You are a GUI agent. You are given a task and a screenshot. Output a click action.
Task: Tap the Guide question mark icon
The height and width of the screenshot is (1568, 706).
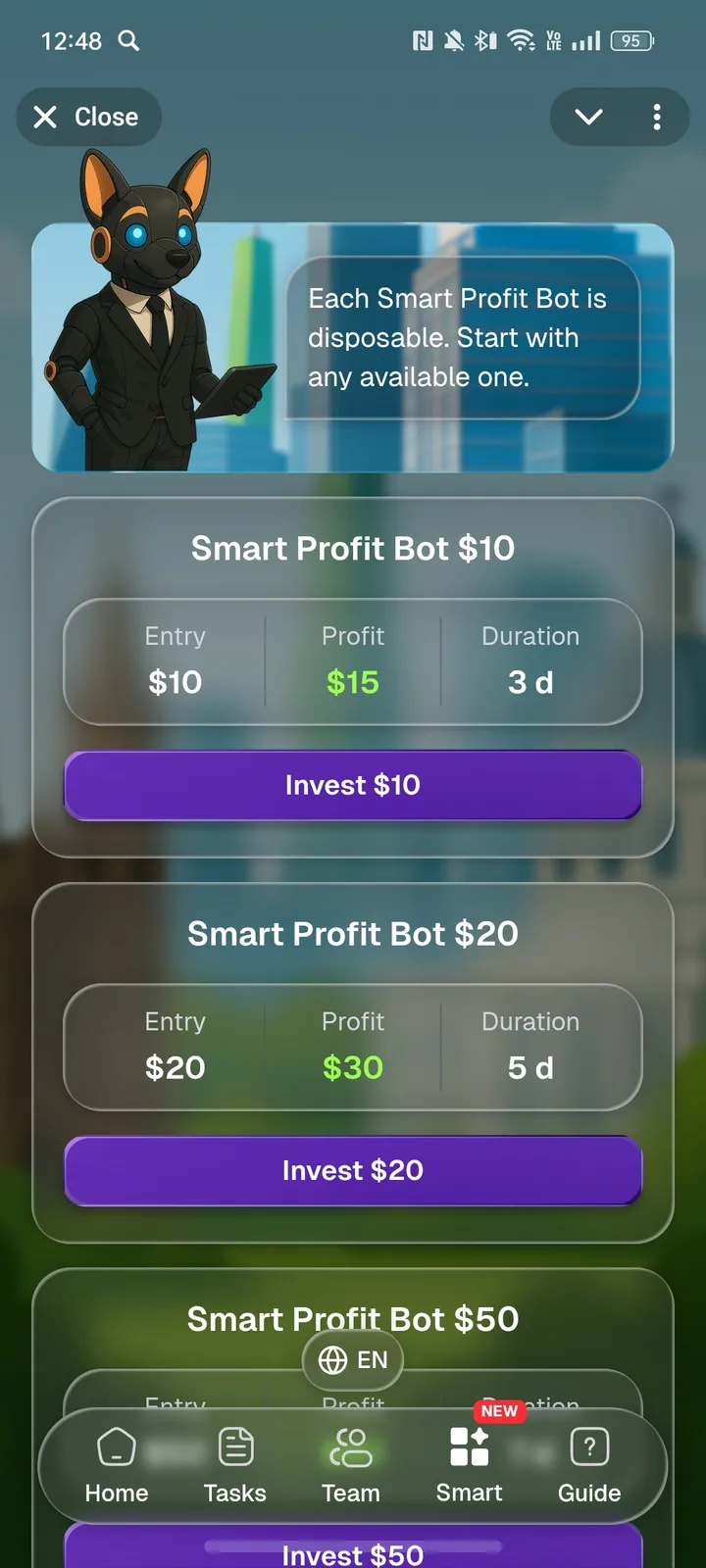589,1446
